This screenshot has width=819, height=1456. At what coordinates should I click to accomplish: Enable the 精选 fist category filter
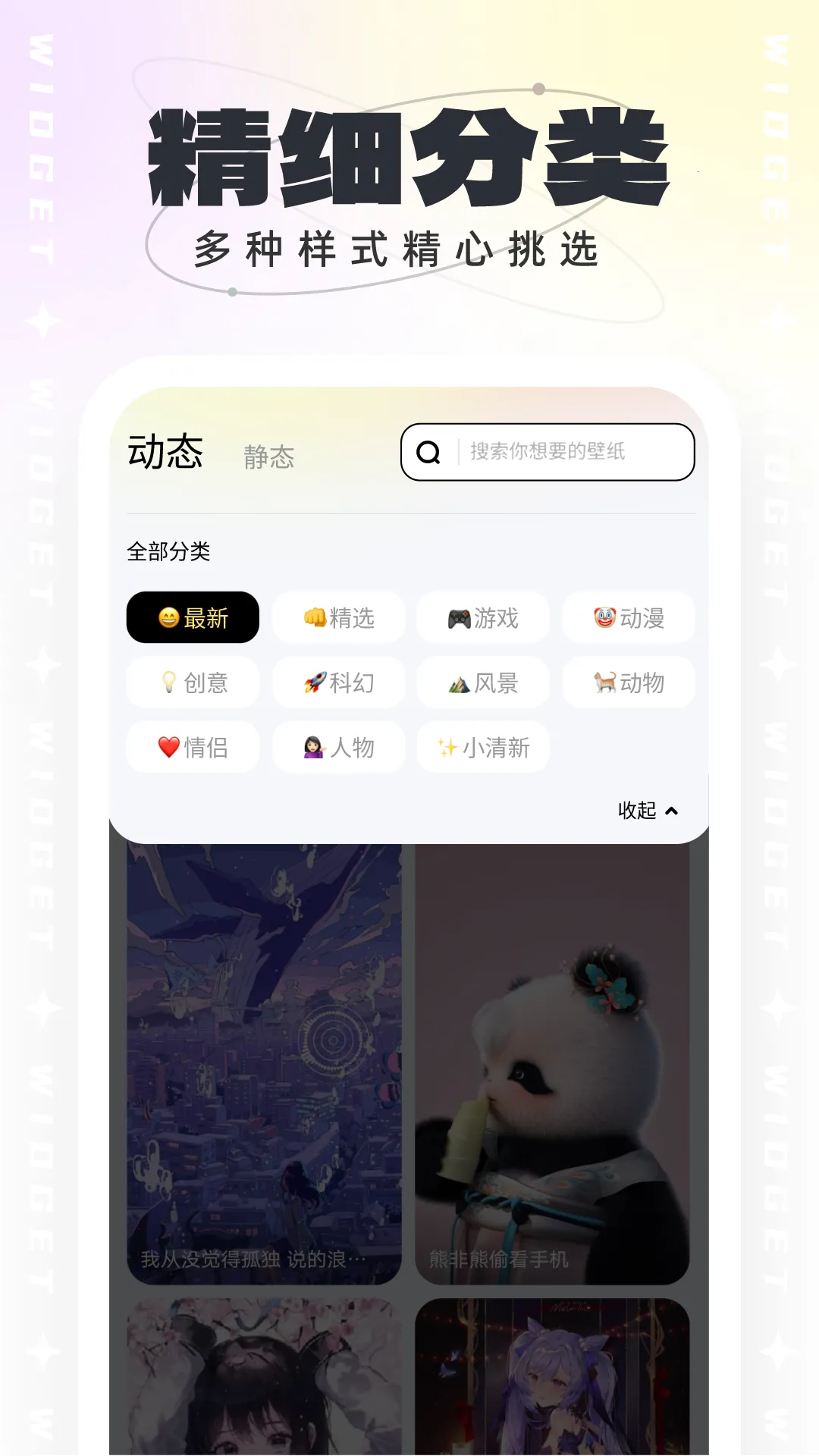pyautogui.click(x=337, y=619)
